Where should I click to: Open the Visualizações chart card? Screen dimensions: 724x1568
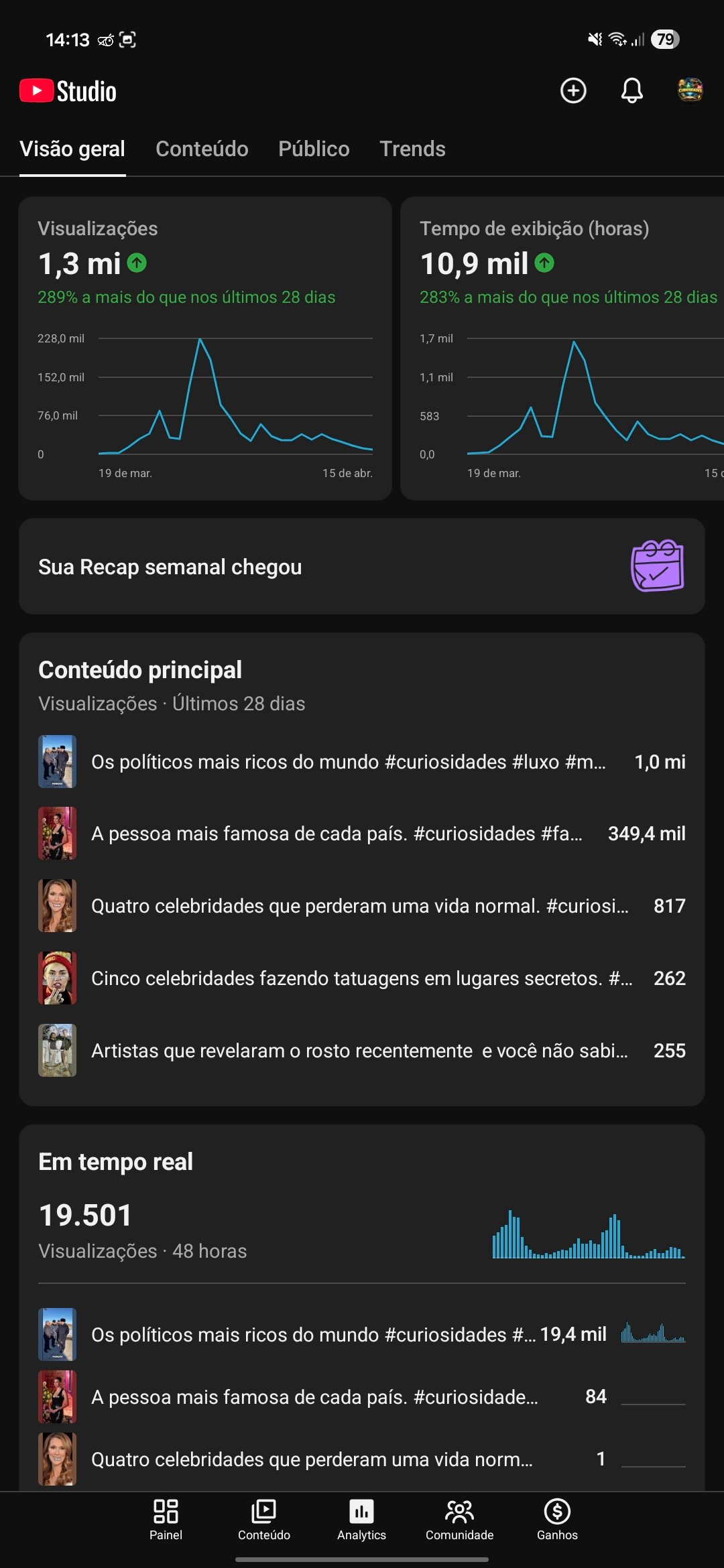[205, 348]
